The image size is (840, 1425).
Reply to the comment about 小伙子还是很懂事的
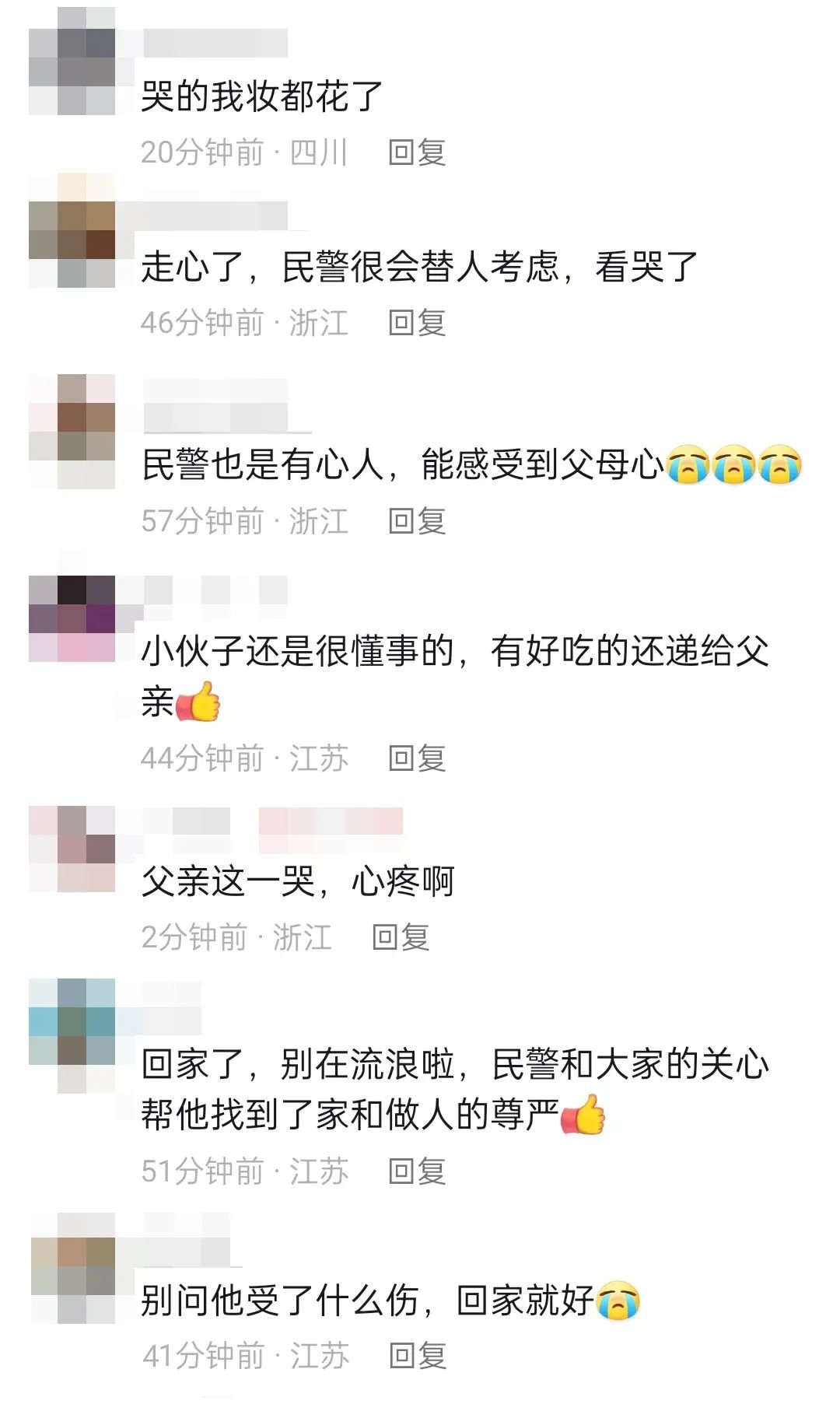tap(417, 758)
